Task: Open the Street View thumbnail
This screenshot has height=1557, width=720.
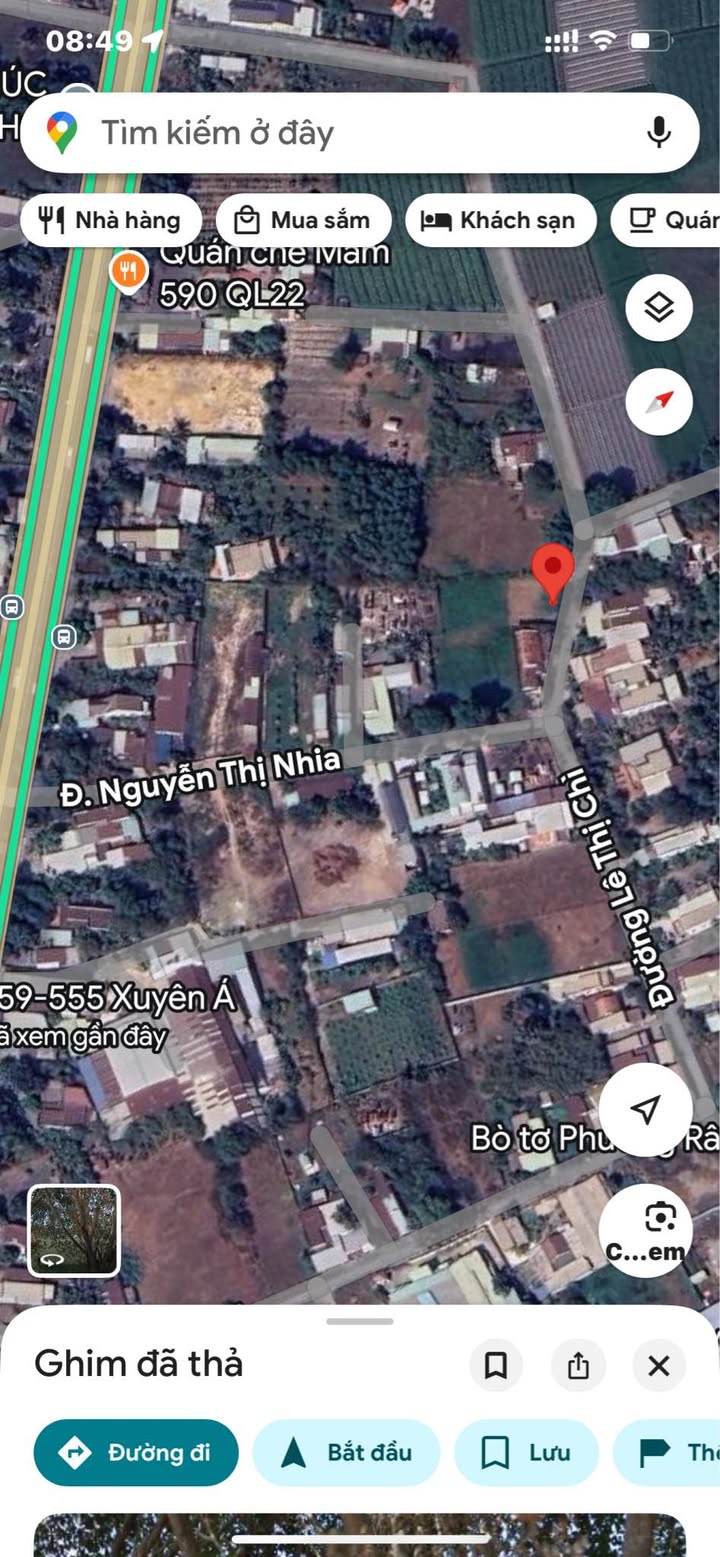Action: coord(74,1231)
